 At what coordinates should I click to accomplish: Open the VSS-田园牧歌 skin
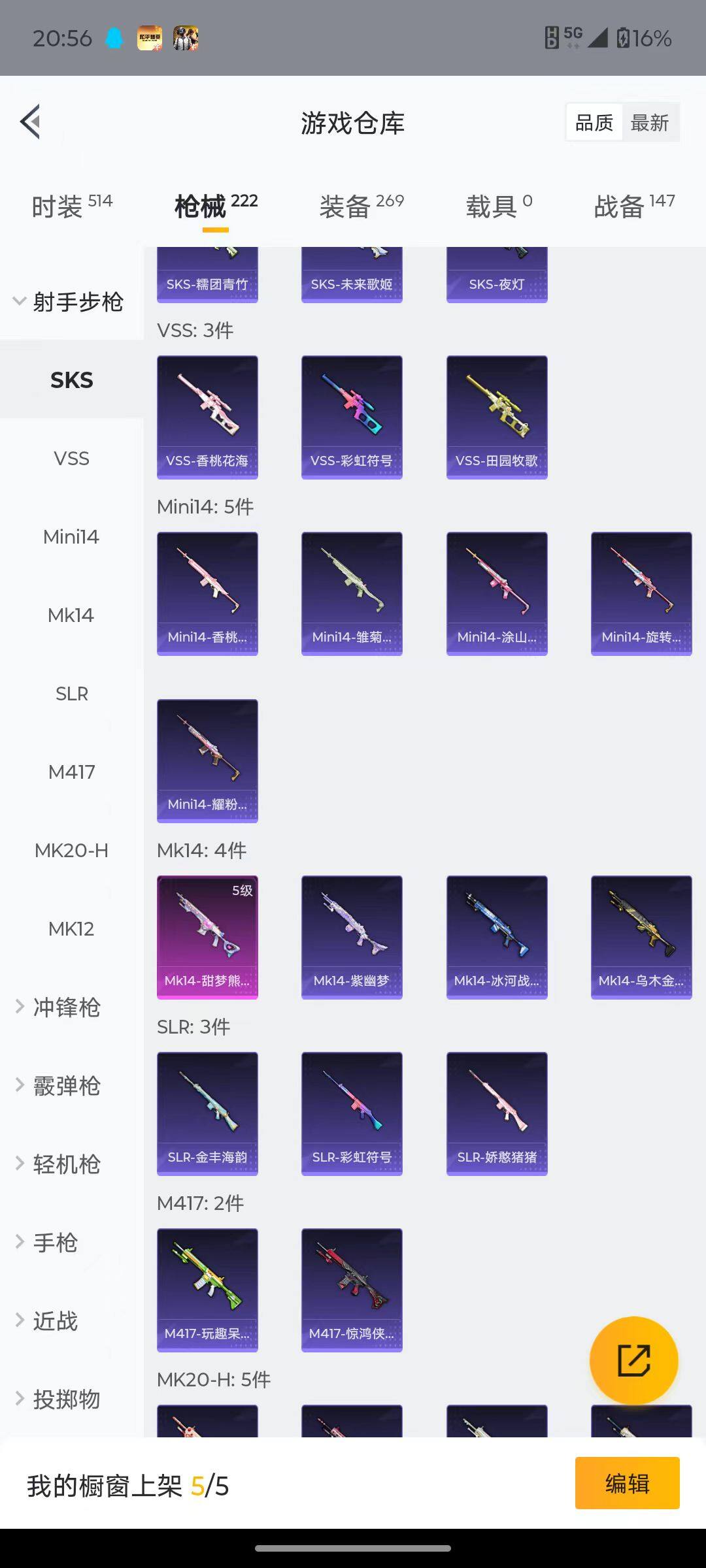click(x=497, y=417)
